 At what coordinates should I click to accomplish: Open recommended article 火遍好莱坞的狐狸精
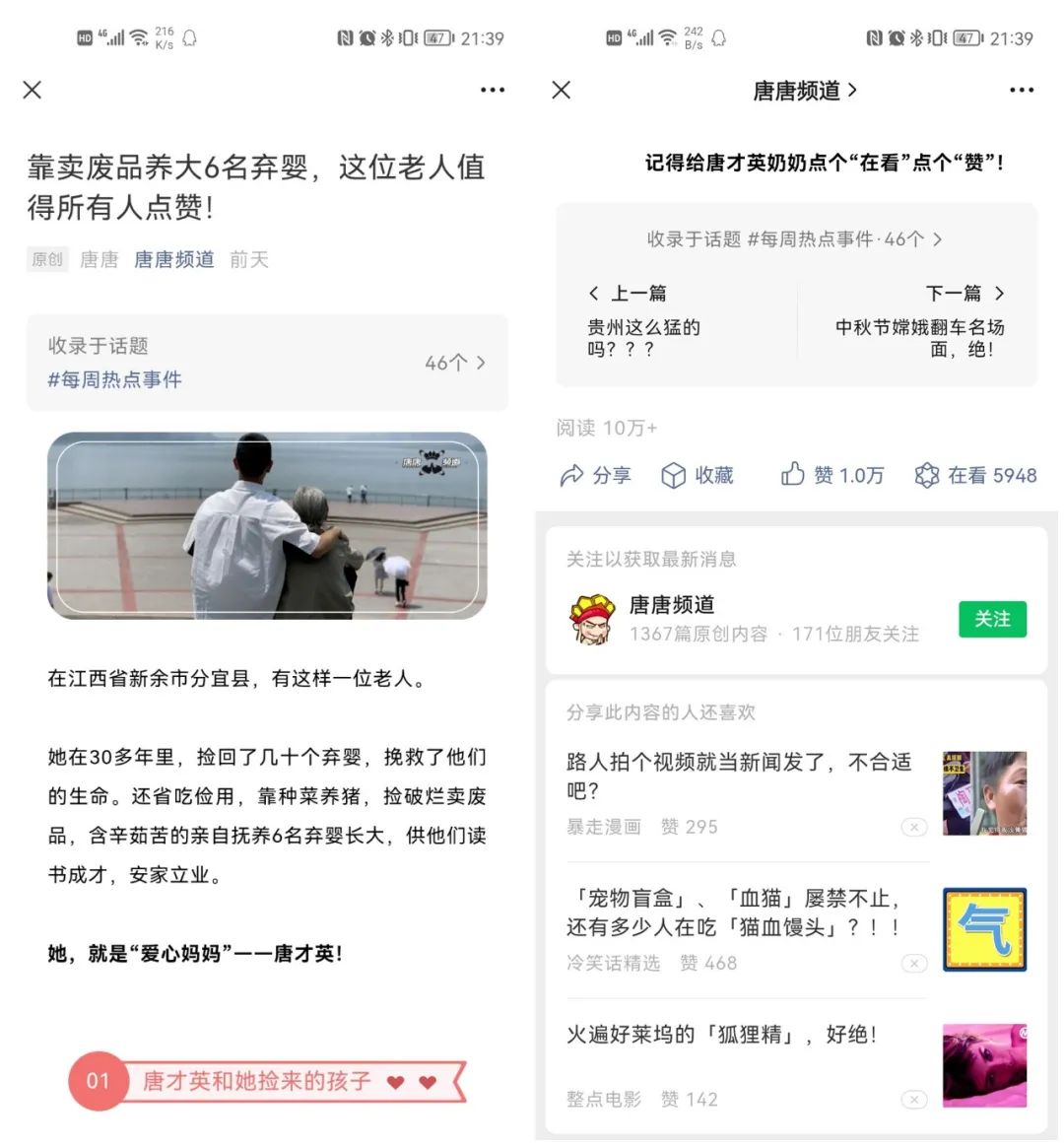[722, 1035]
